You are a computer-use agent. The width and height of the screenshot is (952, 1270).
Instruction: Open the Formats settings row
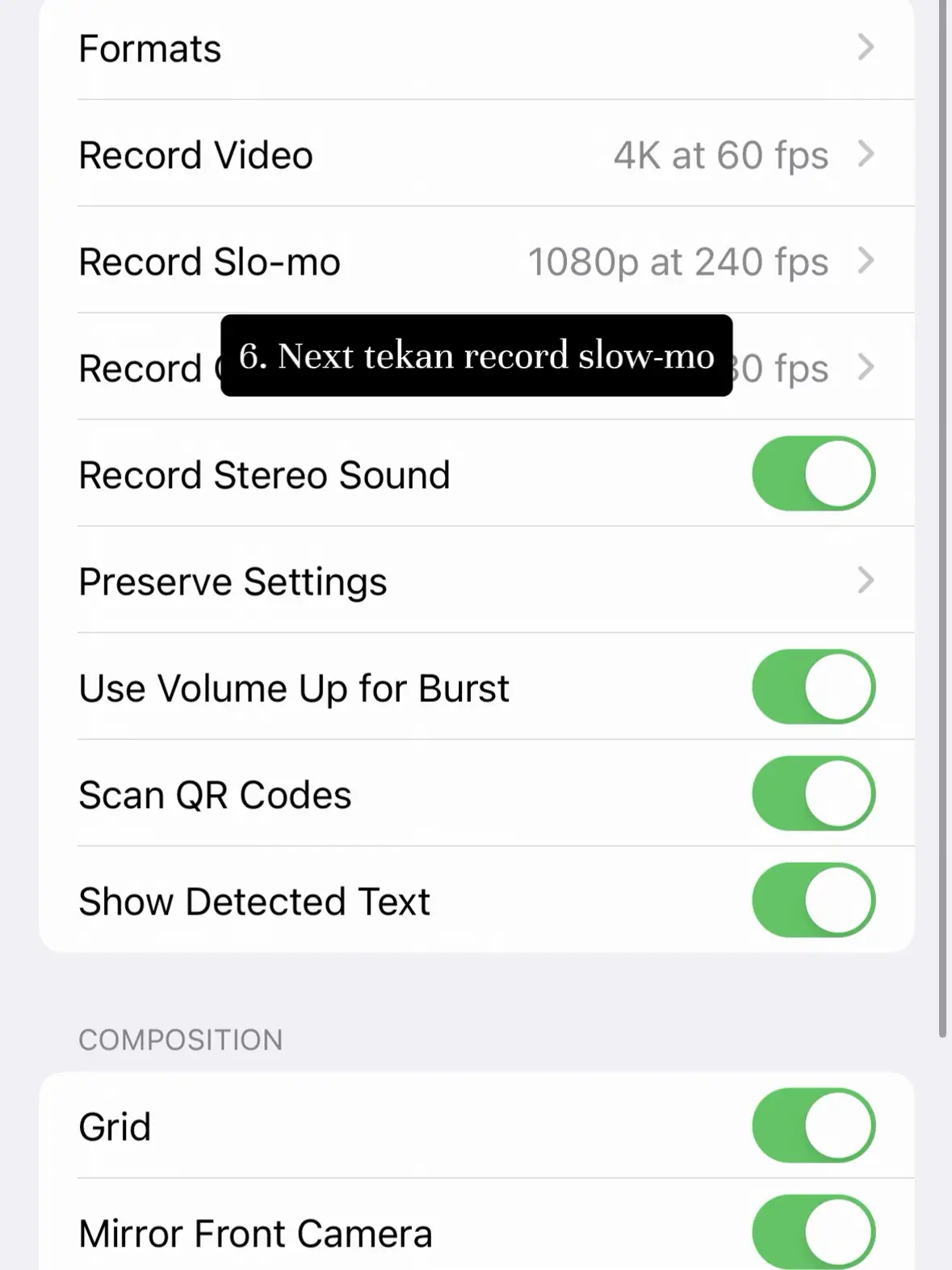[476, 48]
